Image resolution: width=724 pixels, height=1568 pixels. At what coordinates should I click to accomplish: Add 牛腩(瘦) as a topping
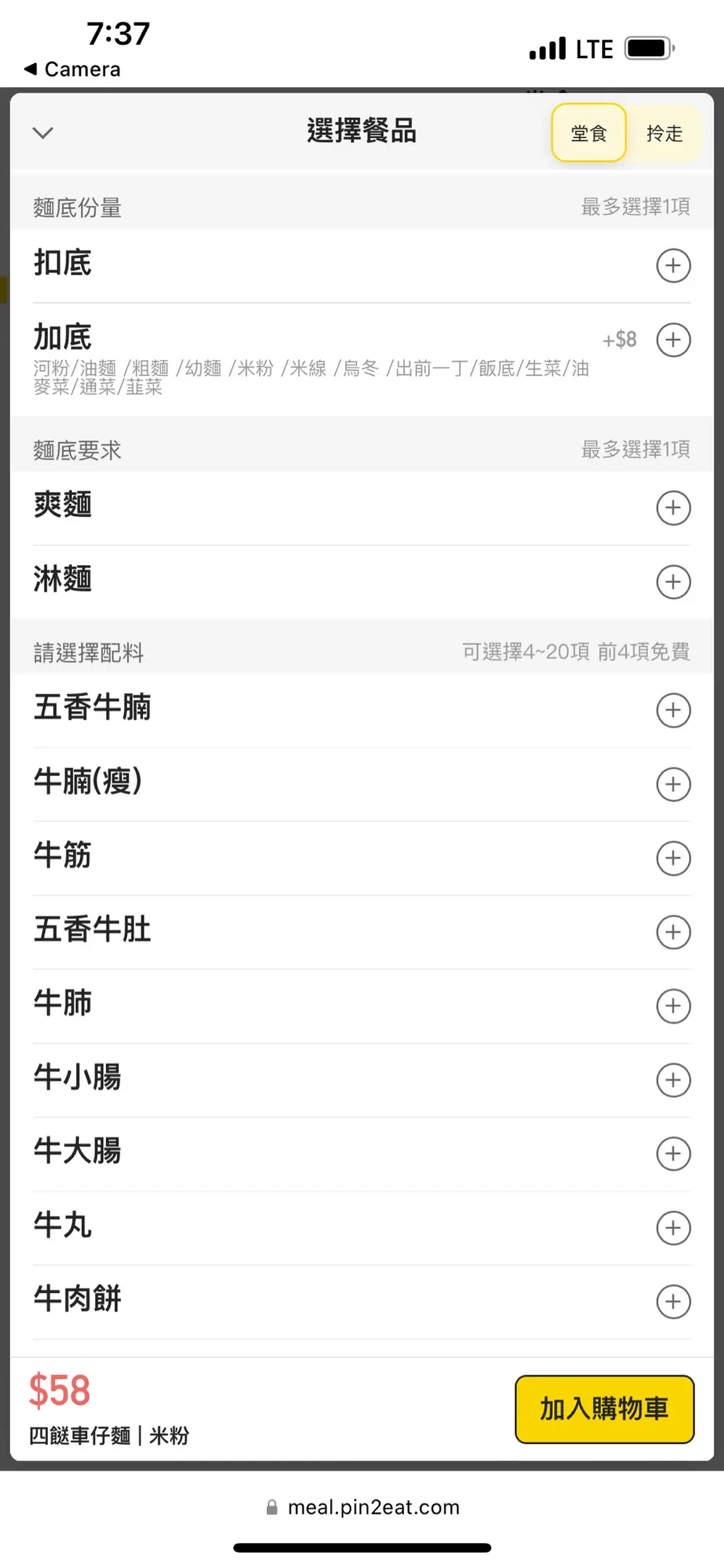(673, 784)
